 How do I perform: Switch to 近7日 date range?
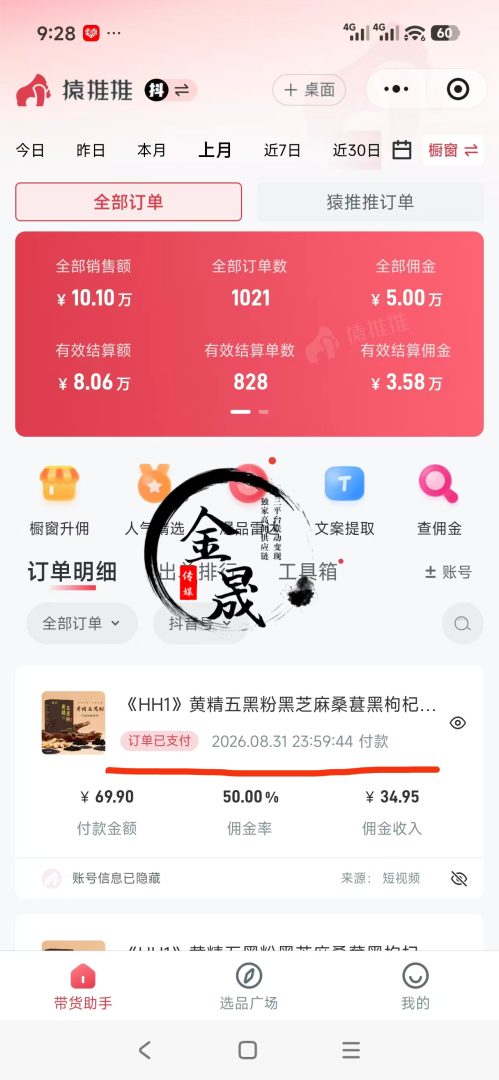coord(282,150)
